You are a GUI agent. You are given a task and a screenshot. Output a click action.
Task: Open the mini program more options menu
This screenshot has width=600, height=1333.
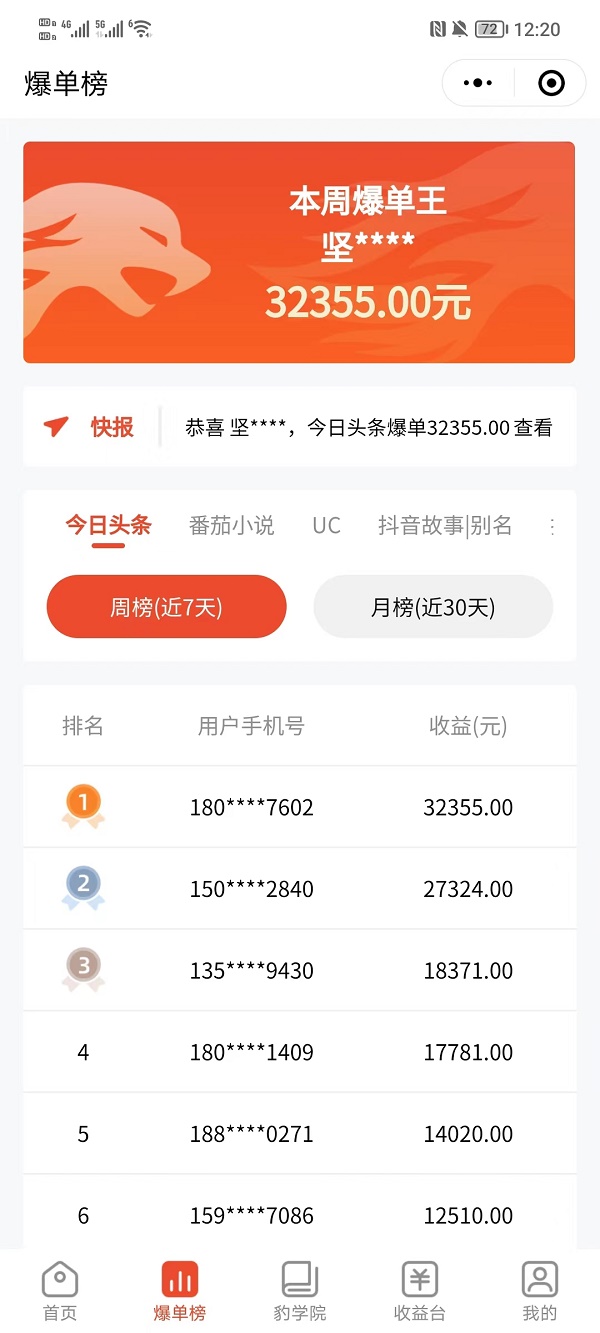point(478,83)
